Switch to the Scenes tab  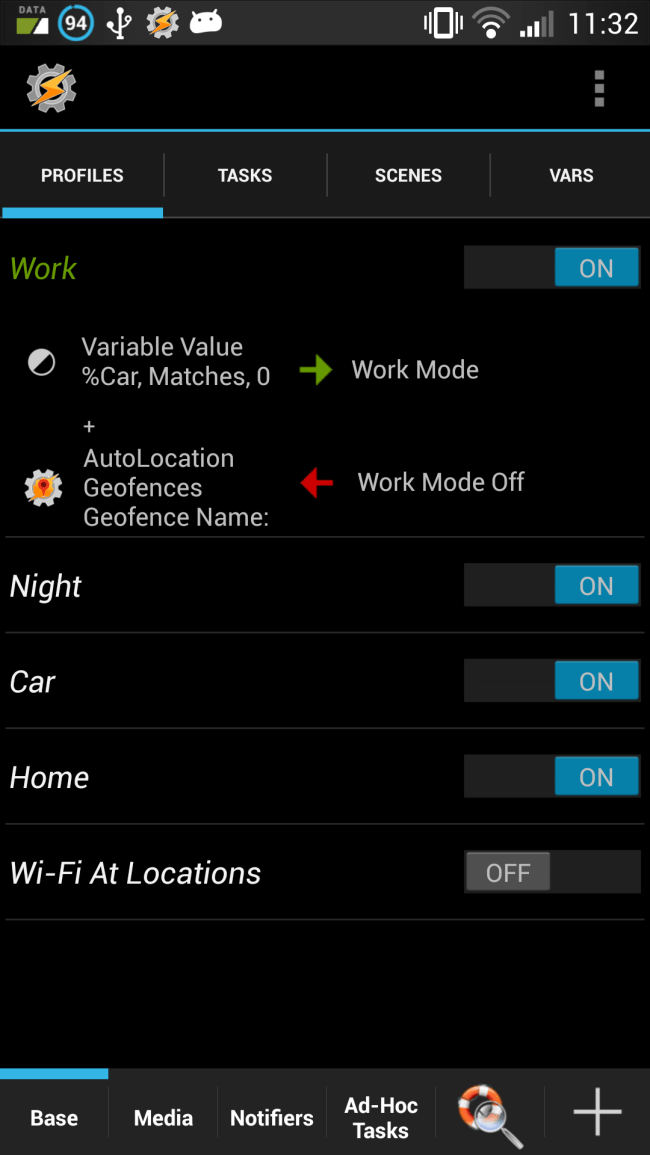point(408,175)
